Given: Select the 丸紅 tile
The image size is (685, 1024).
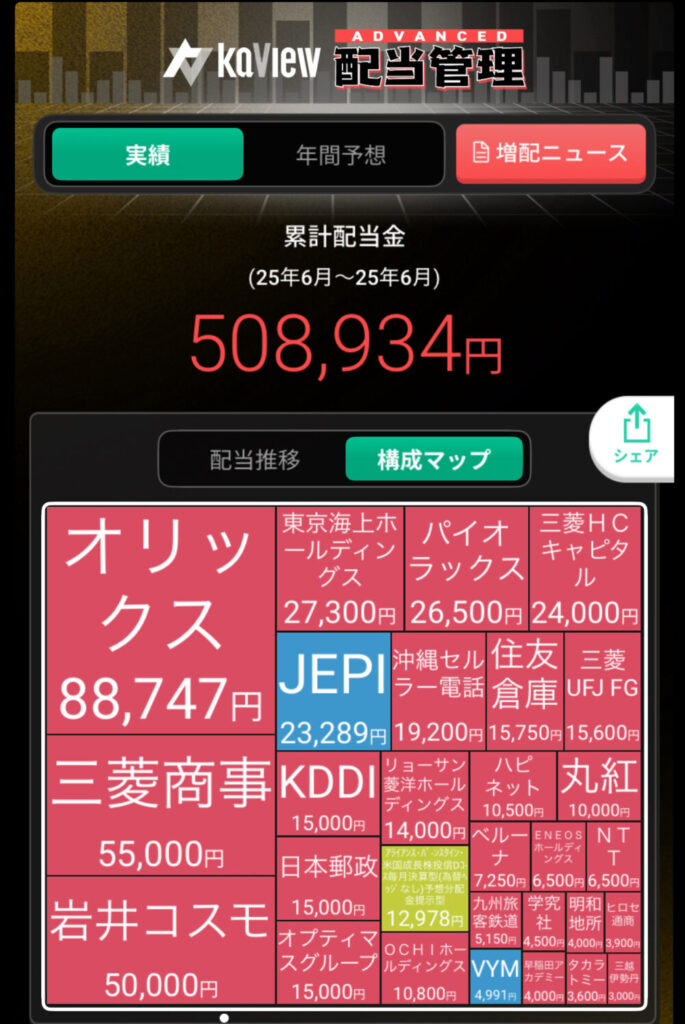Looking at the screenshot, I should click(598, 785).
